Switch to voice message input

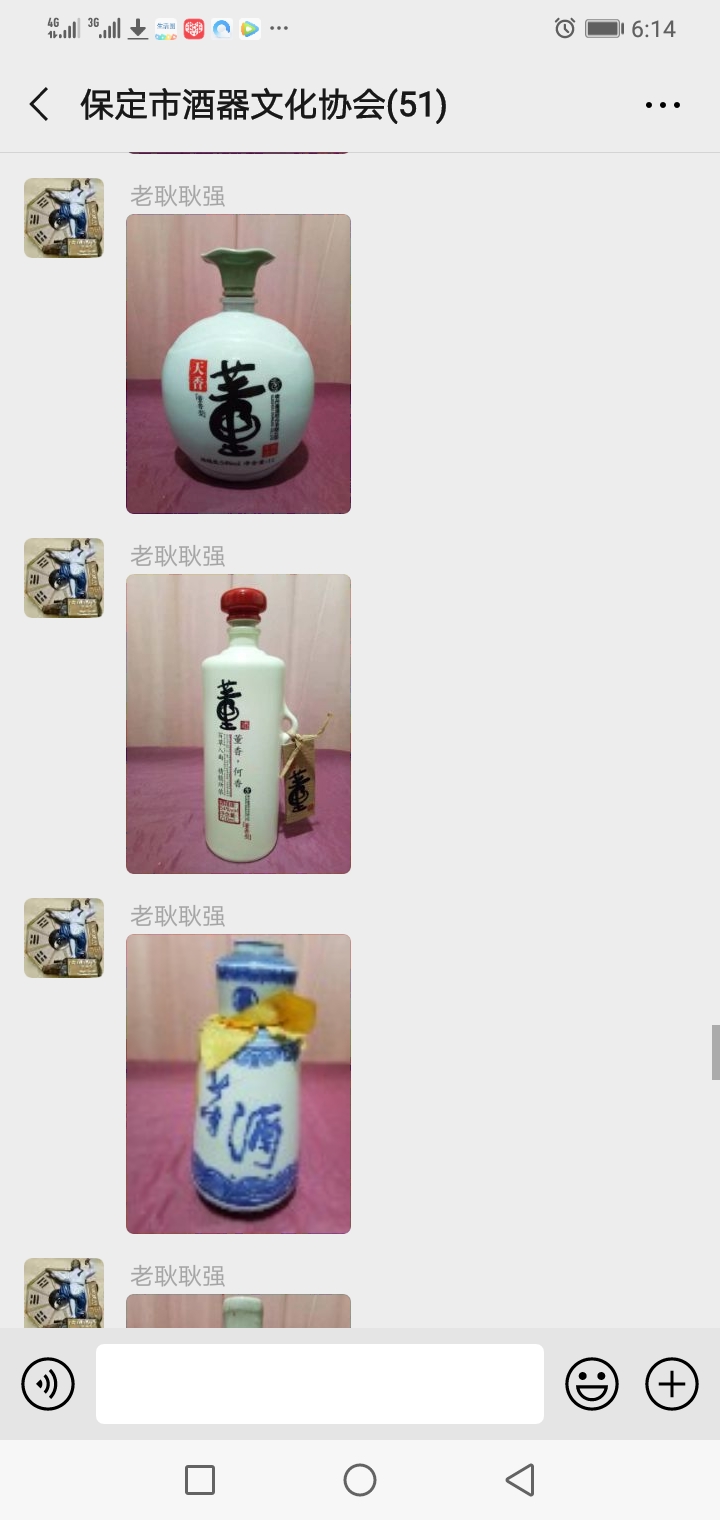click(x=48, y=1384)
